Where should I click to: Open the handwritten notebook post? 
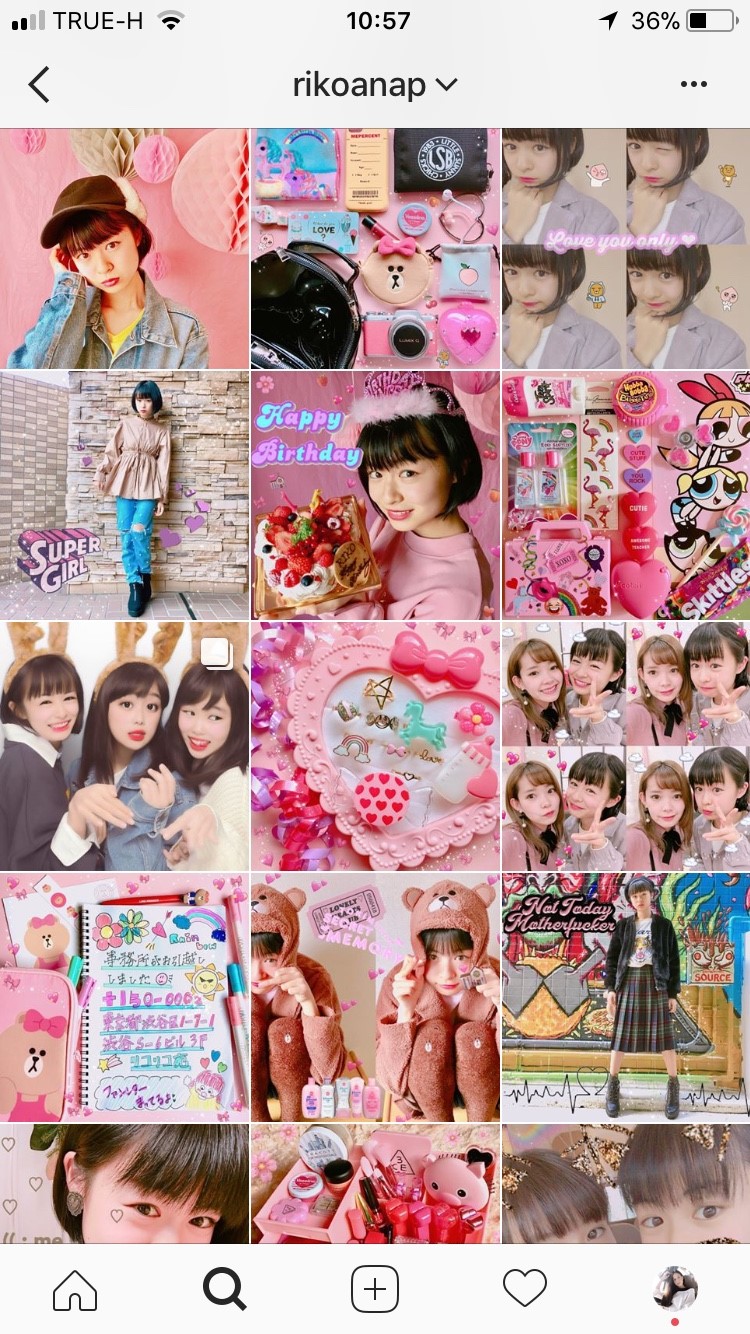(x=124, y=997)
